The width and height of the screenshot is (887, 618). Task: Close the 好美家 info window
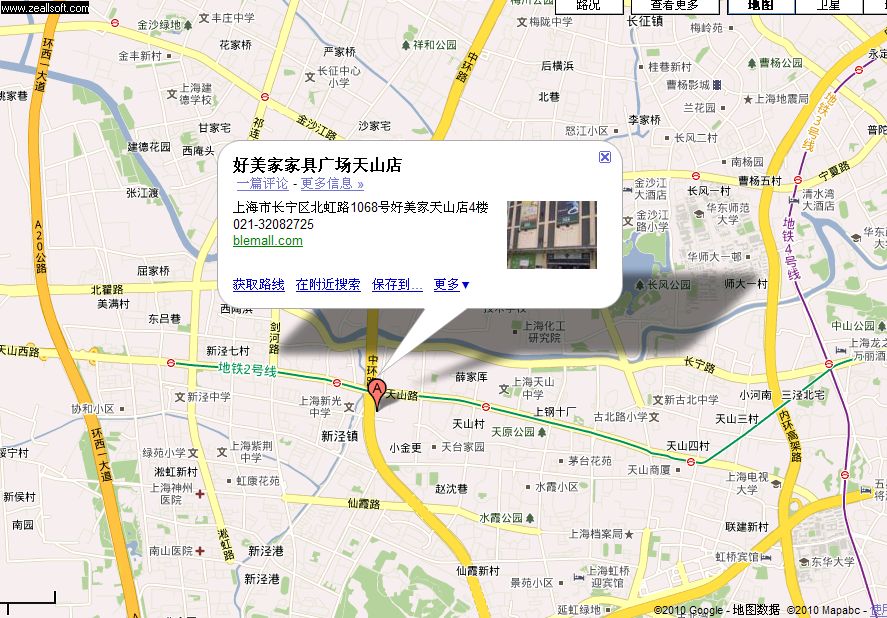604,157
